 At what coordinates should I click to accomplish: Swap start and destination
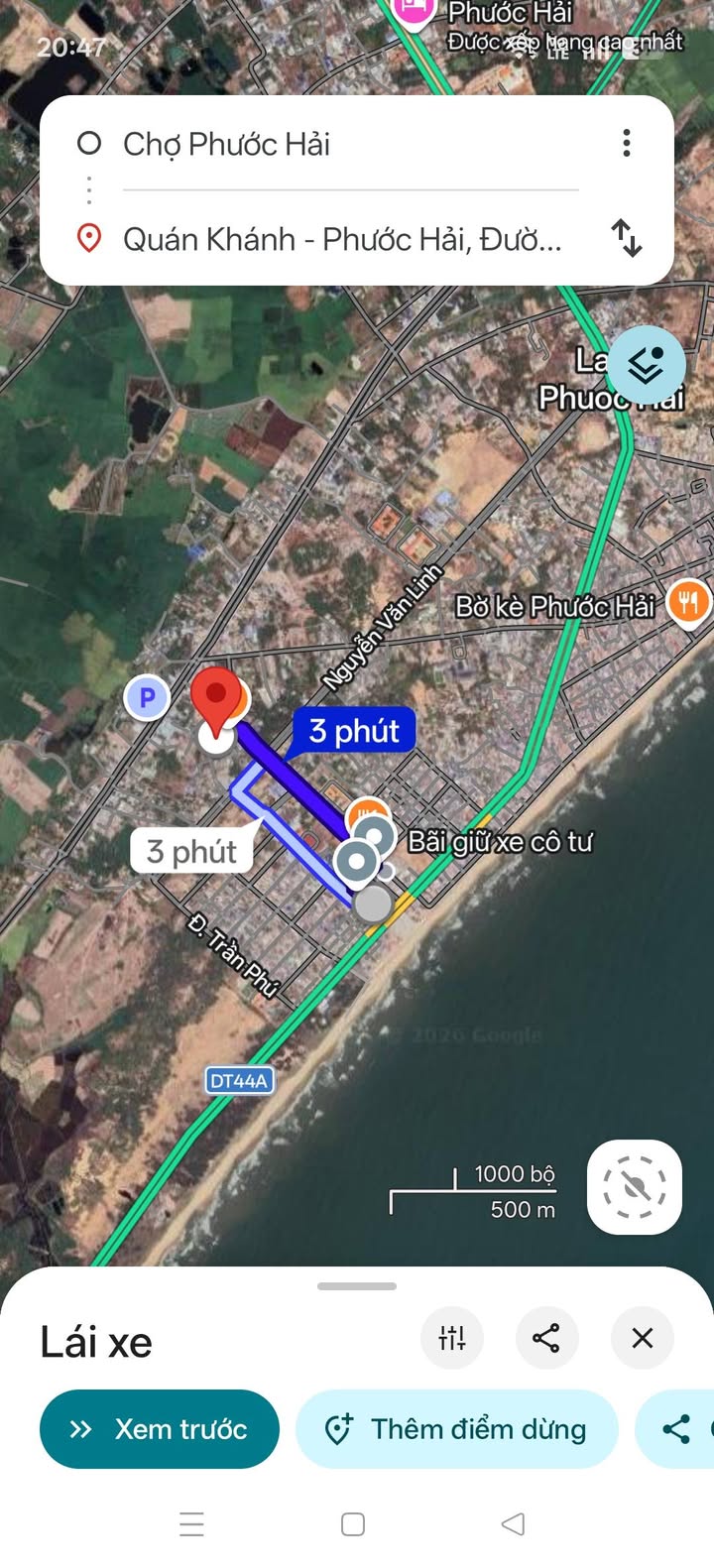[x=626, y=238]
